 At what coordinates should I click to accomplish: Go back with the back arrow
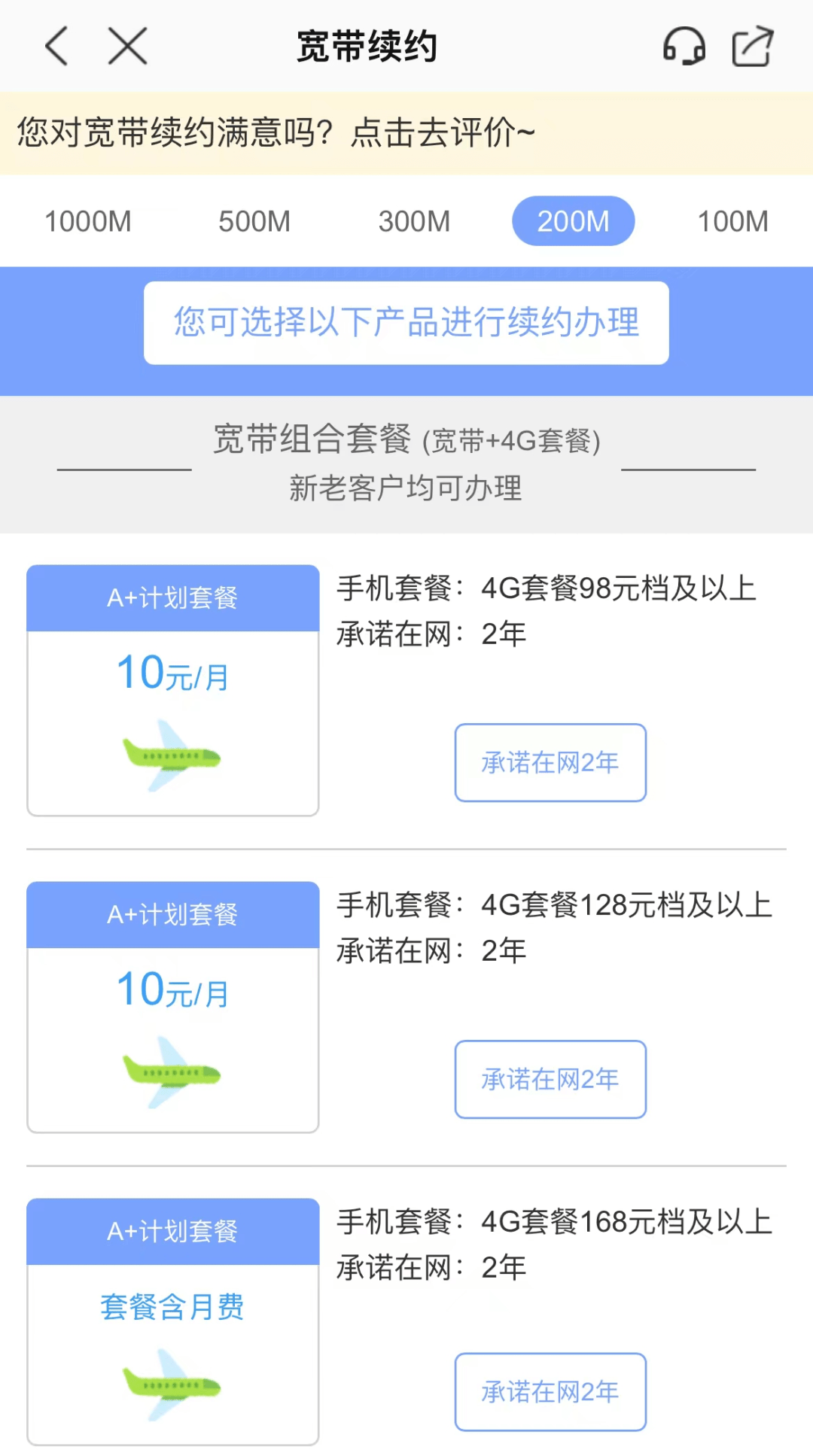[56, 45]
